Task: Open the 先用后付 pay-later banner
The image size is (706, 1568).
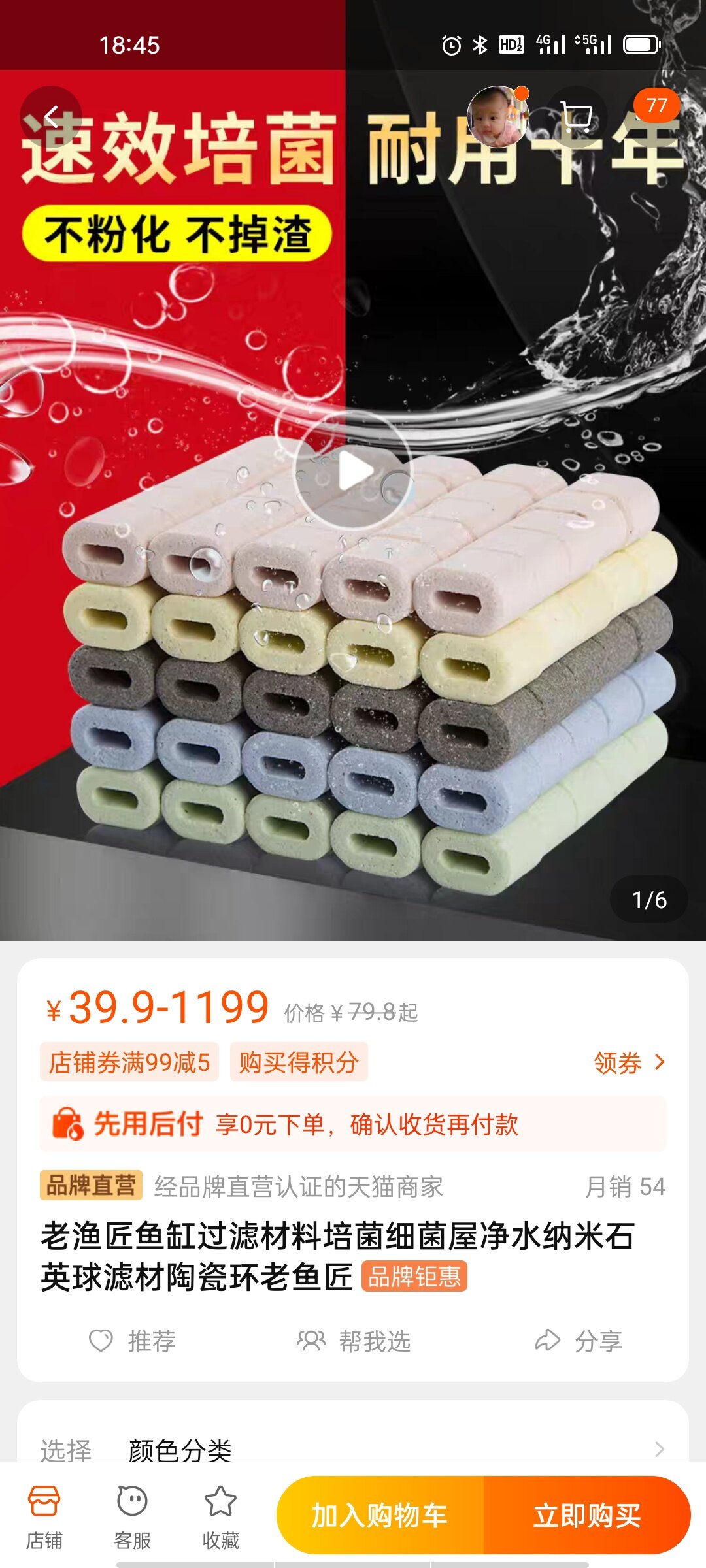Action: 353,1124
